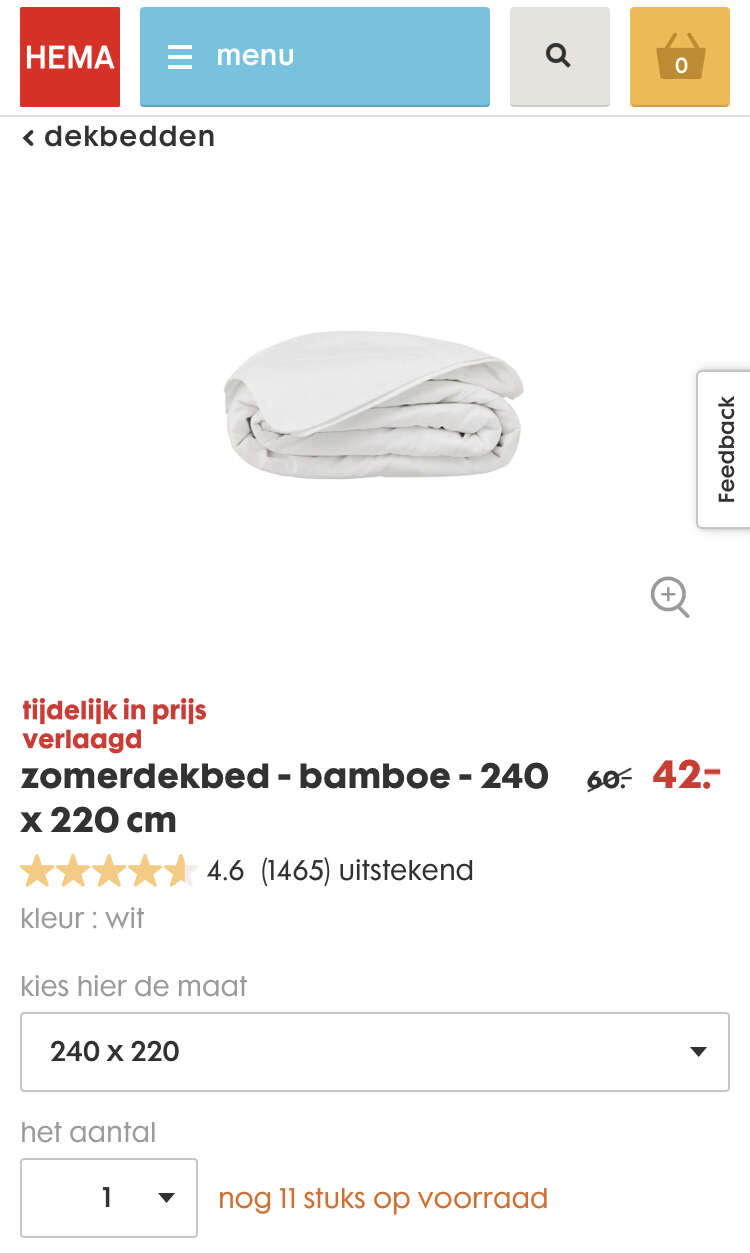Zoom in on the product photo

pyautogui.click(x=670, y=598)
